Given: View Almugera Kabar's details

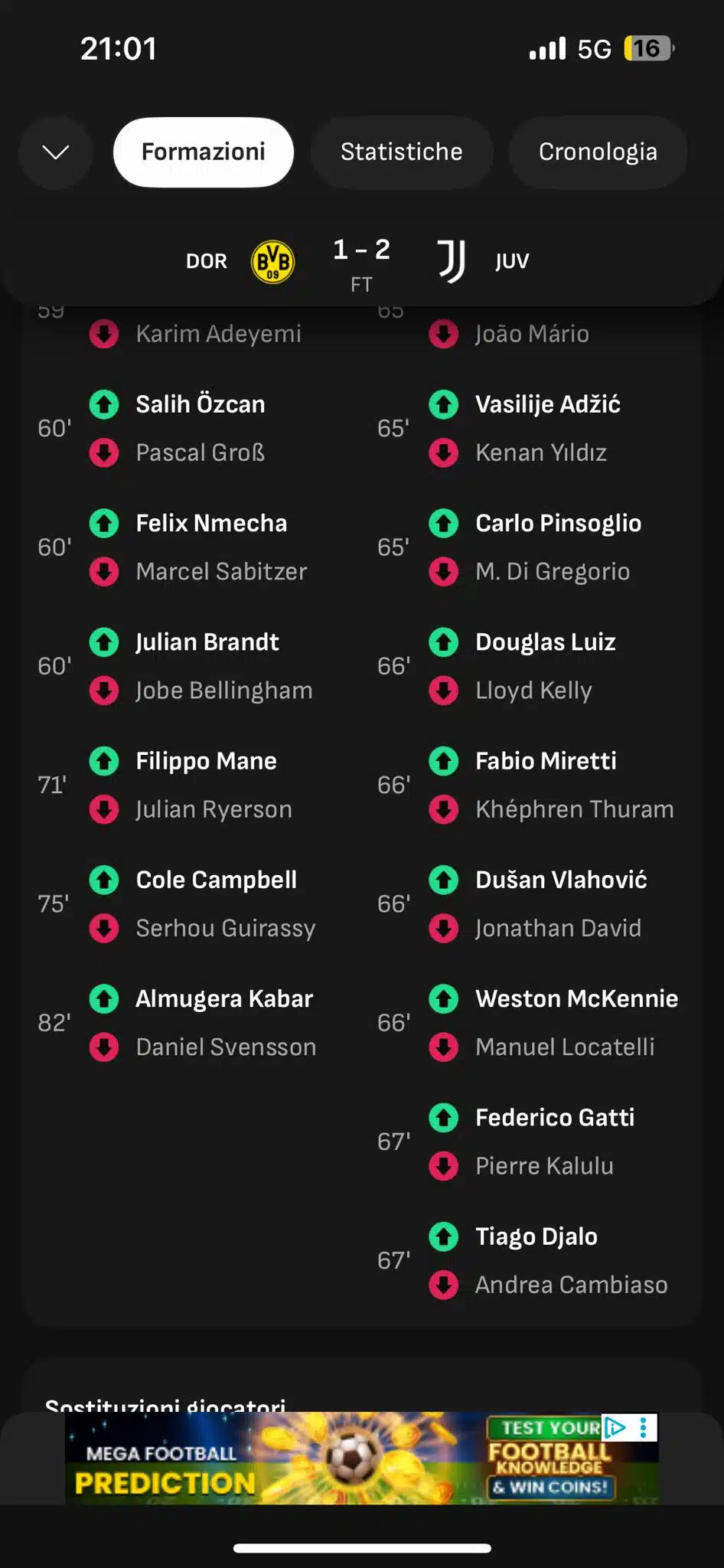Looking at the screenshot, I should point(224,999).
